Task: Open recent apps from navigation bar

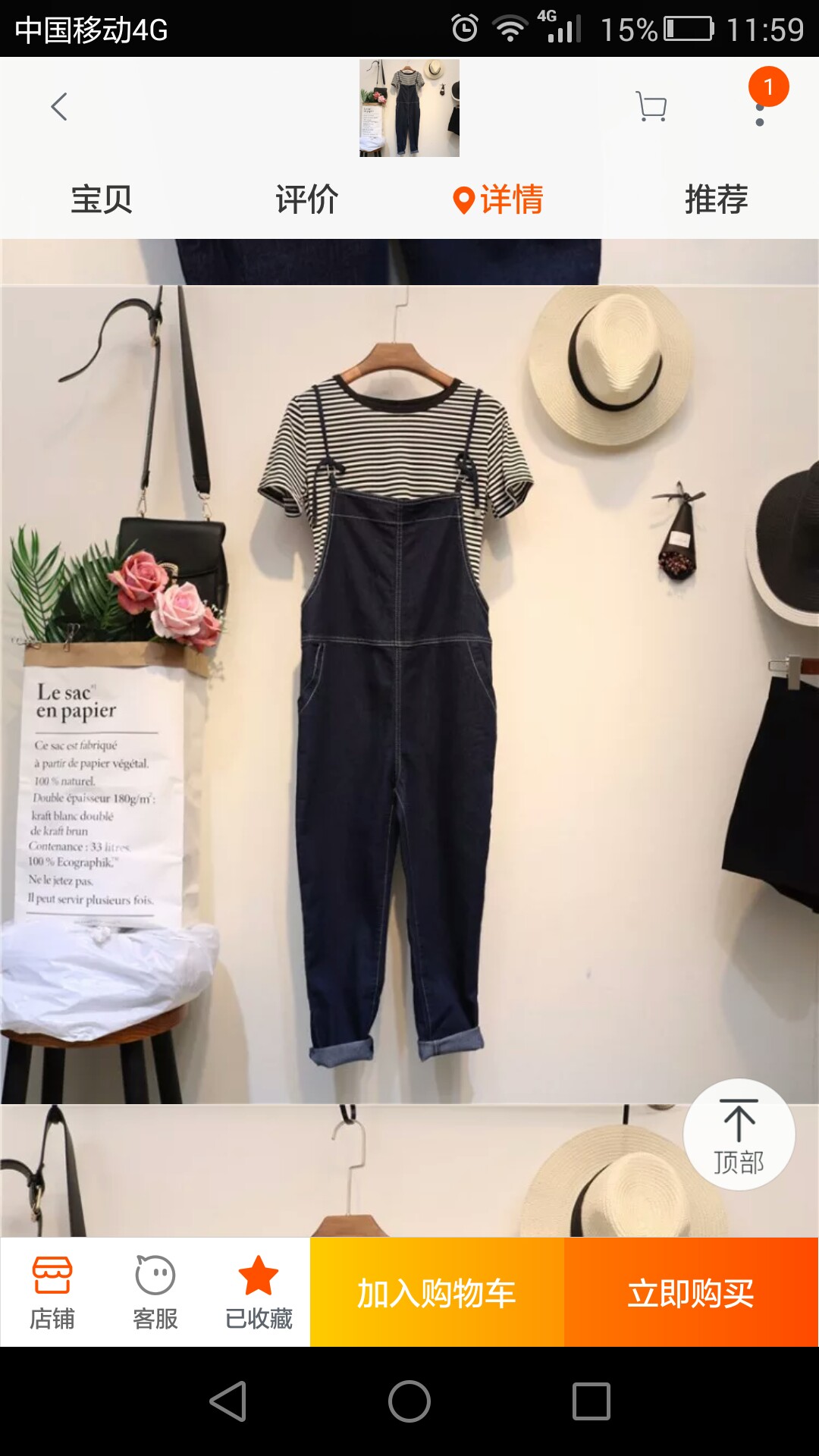Action: click(591, 1401)
